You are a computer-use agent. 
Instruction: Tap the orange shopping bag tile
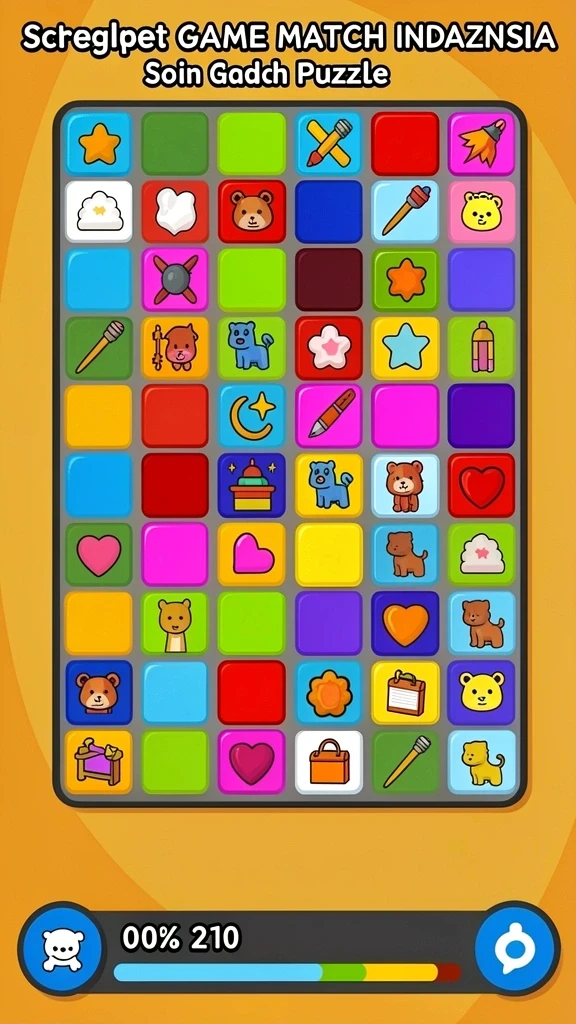[x=328, y=761]
